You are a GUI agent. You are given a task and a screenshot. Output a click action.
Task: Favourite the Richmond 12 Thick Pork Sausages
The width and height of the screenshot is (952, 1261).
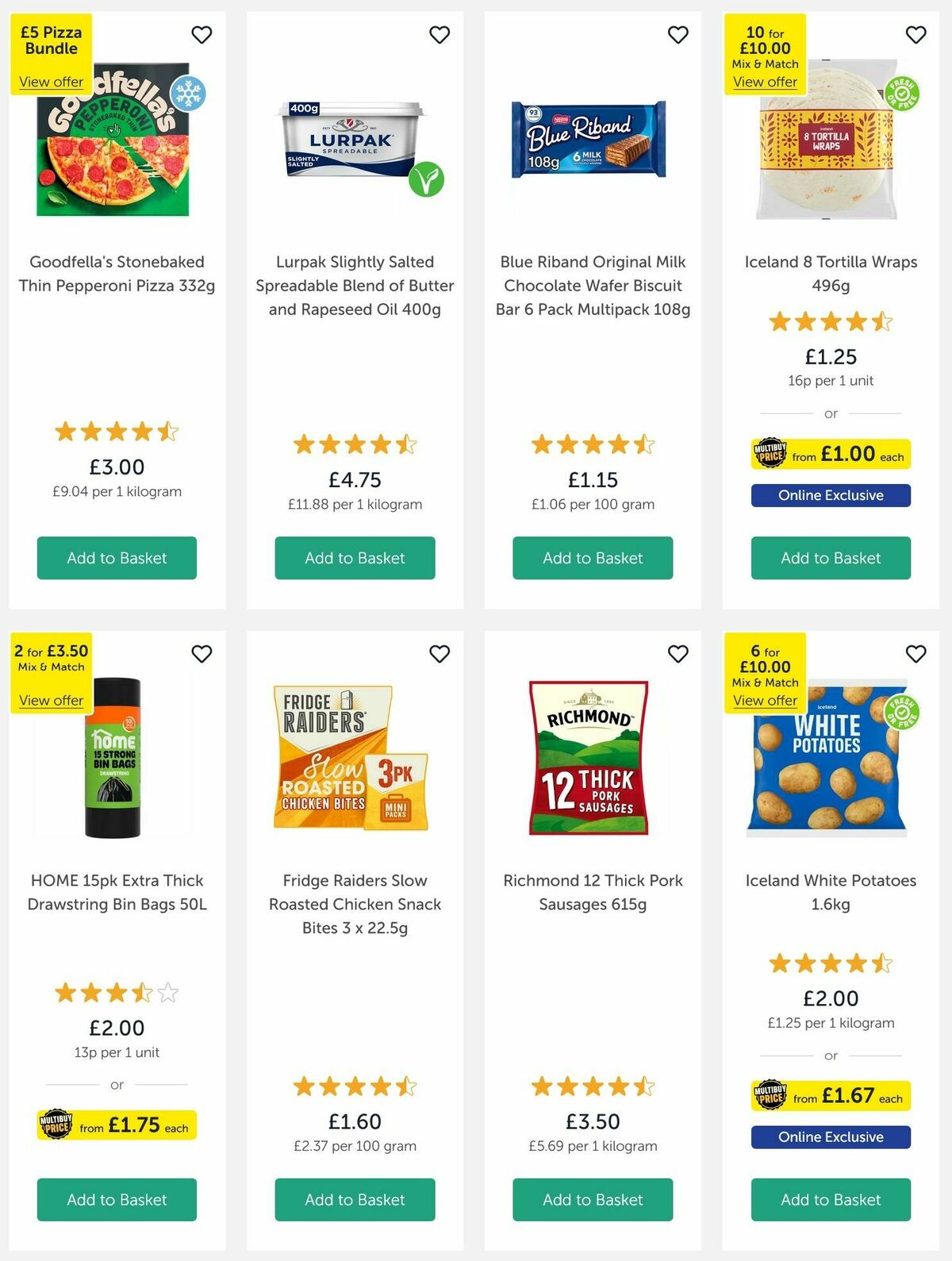[x=678, y=654]
